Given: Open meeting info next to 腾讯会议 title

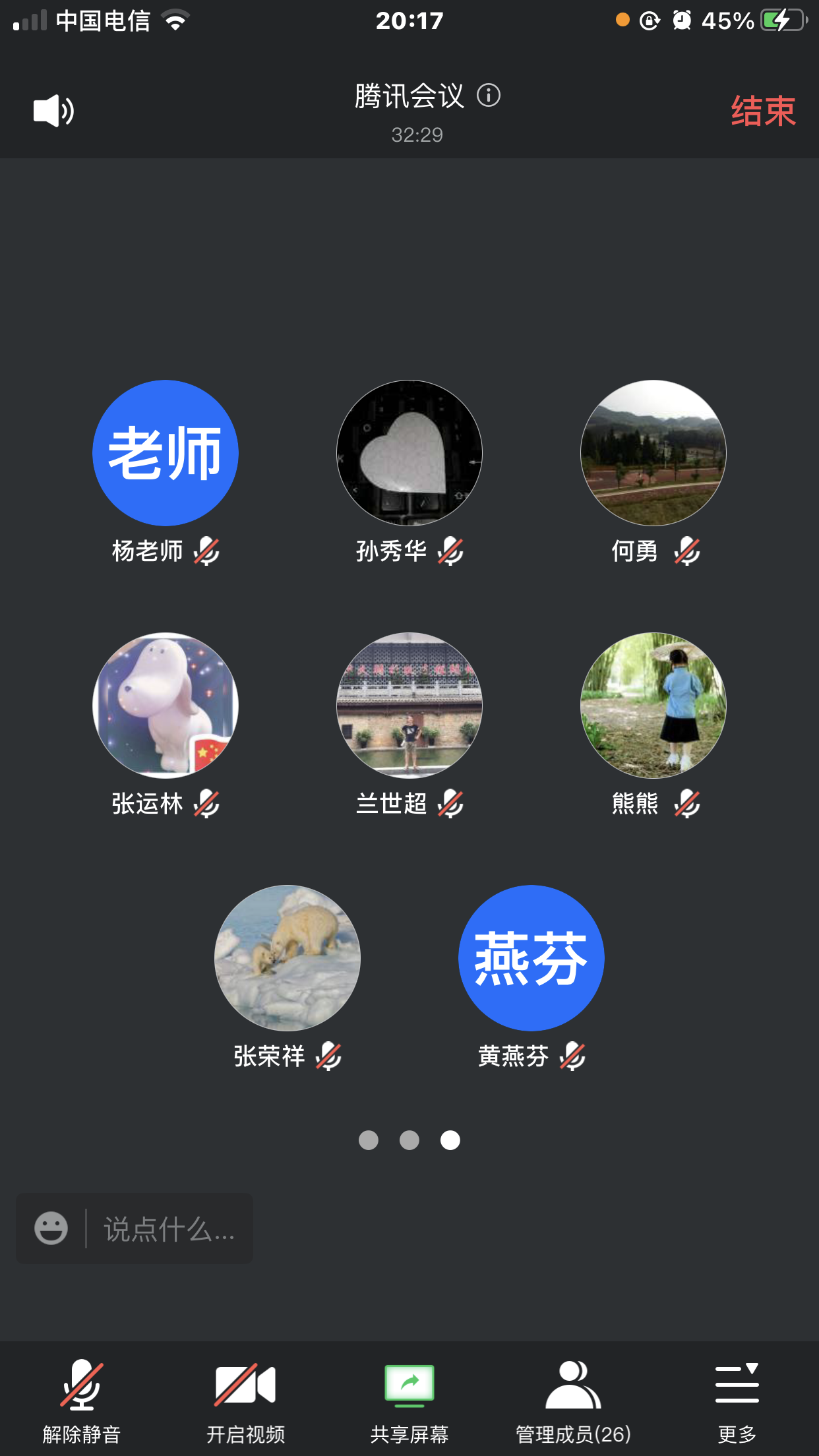Looking at the screenshot, I should pos(489,96).
